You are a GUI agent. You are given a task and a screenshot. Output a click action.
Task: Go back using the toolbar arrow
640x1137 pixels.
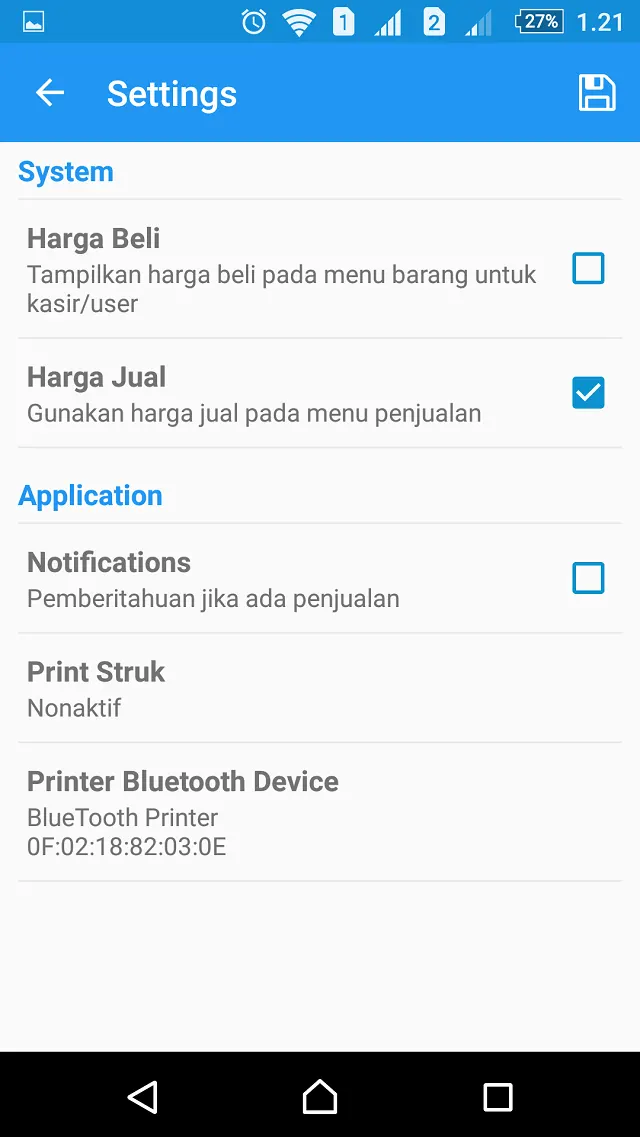(x=50, y=93)
